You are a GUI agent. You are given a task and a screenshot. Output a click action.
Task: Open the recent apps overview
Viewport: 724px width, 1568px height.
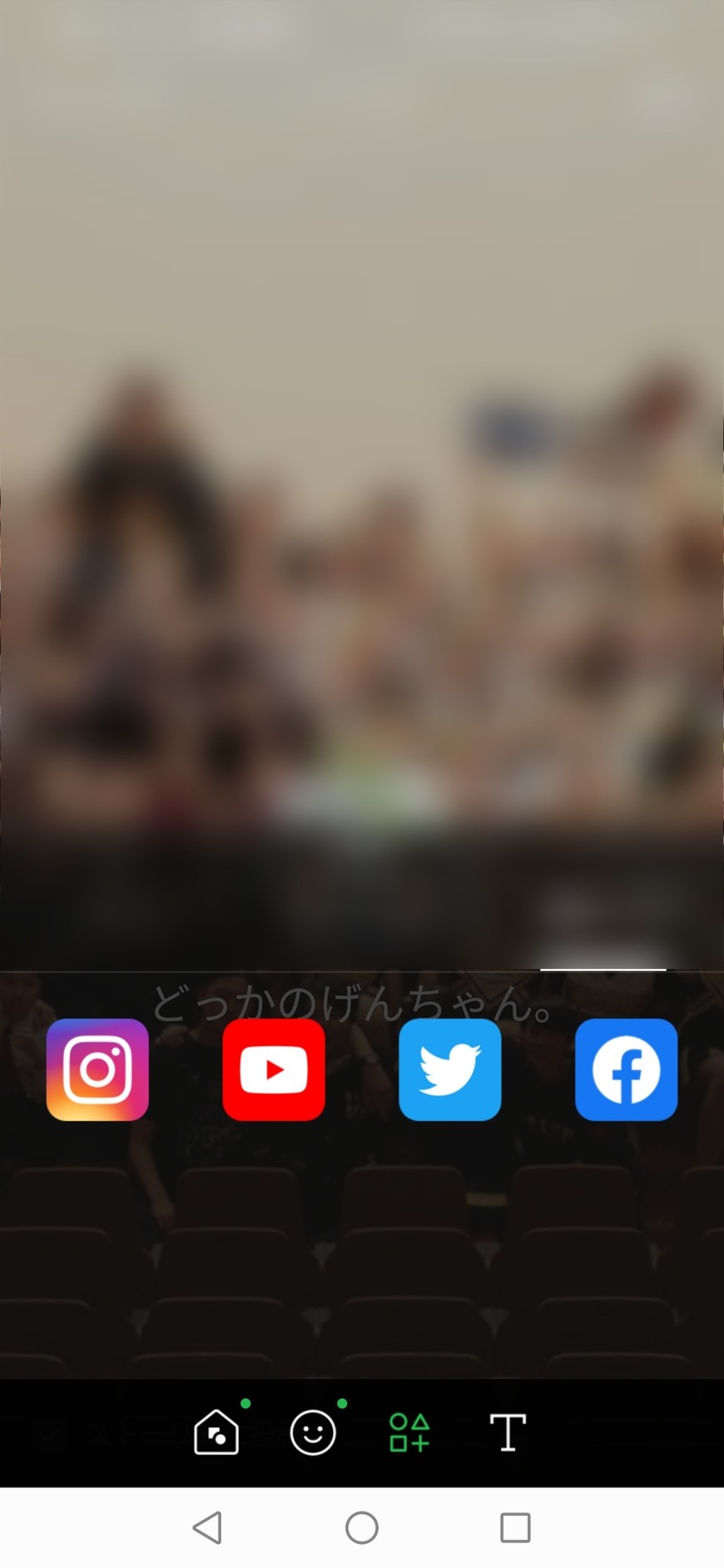tap(515, 1528)
